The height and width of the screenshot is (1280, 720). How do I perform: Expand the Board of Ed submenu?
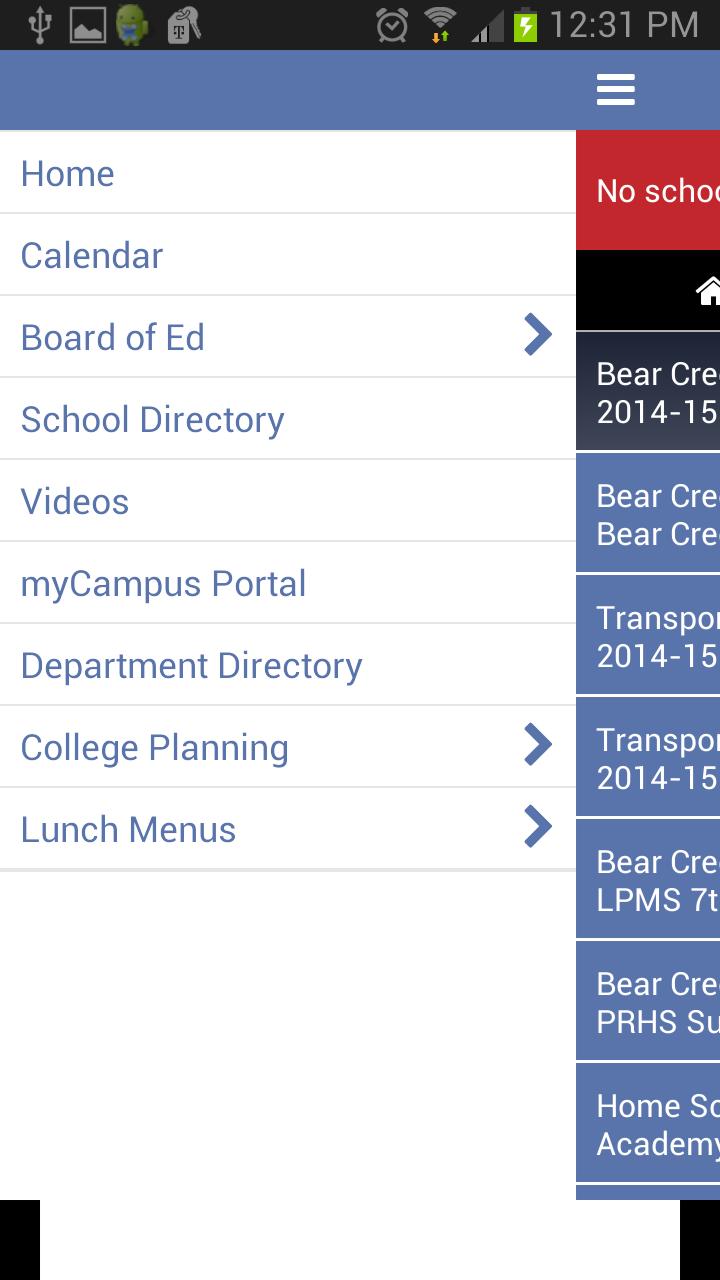coord(537,336)
